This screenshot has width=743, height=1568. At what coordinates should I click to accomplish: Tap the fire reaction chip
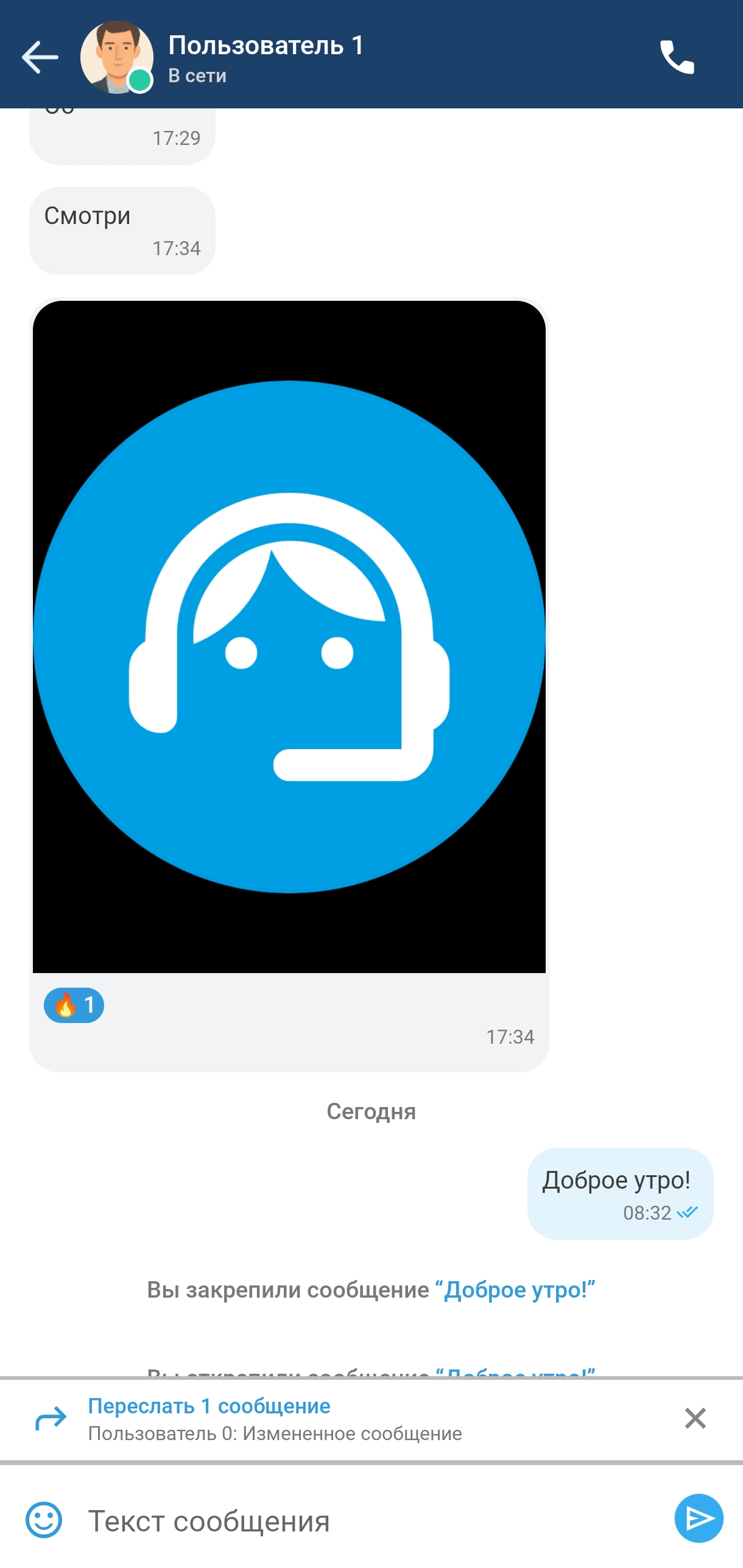point(74,1005)
